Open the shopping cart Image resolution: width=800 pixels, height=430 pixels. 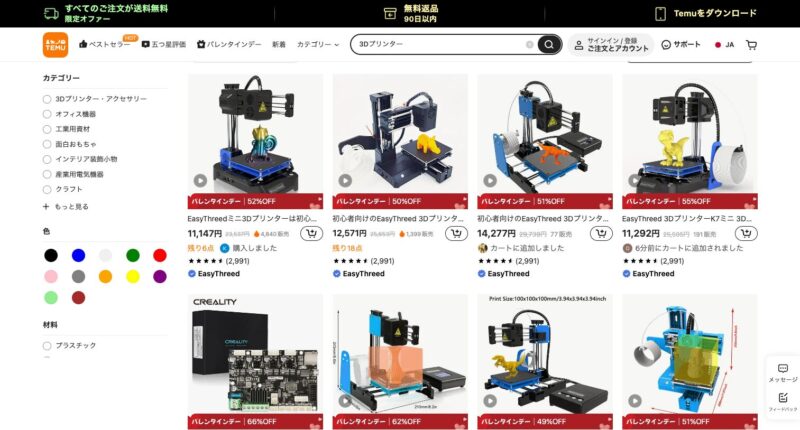[x=752, y=45]
